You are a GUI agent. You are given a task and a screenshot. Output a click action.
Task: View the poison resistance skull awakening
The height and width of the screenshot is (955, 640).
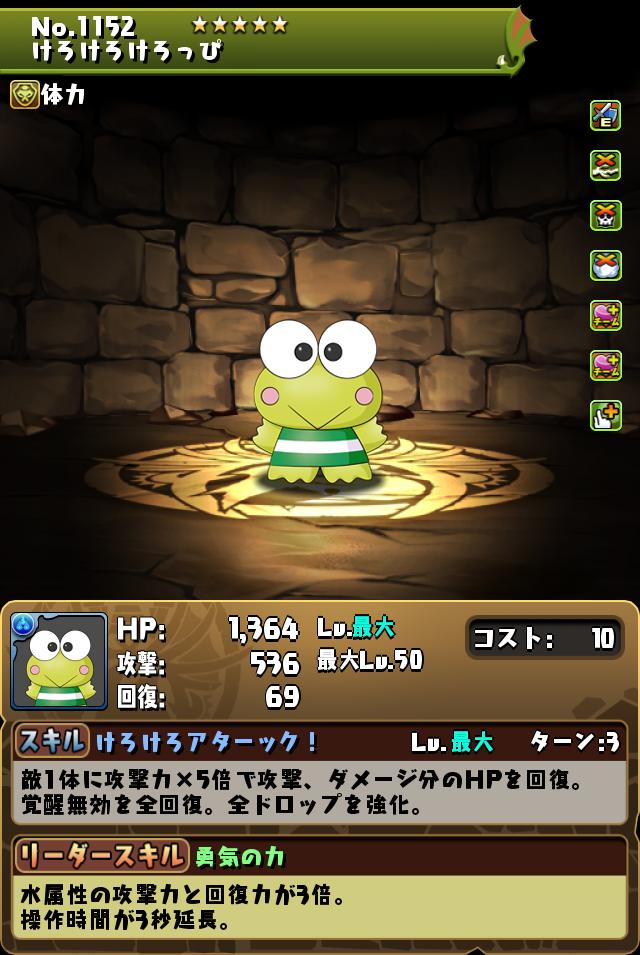pos(606,215)
